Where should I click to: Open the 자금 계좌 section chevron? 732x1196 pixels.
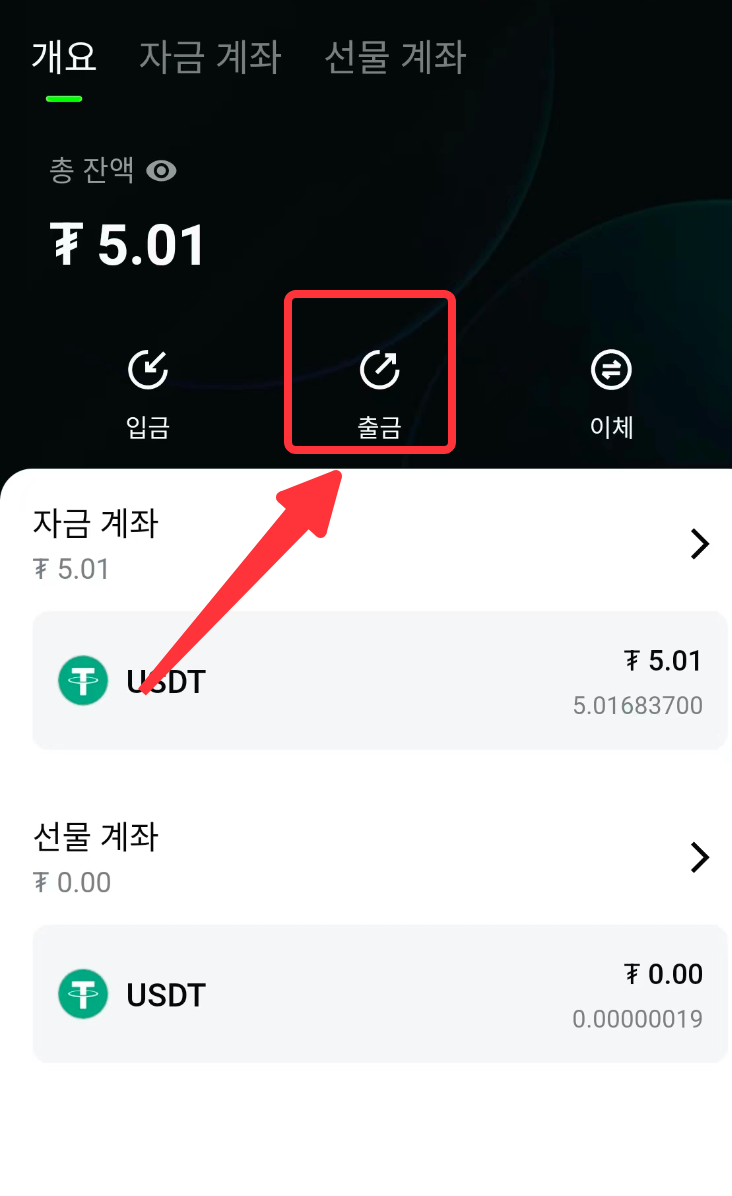700,544
